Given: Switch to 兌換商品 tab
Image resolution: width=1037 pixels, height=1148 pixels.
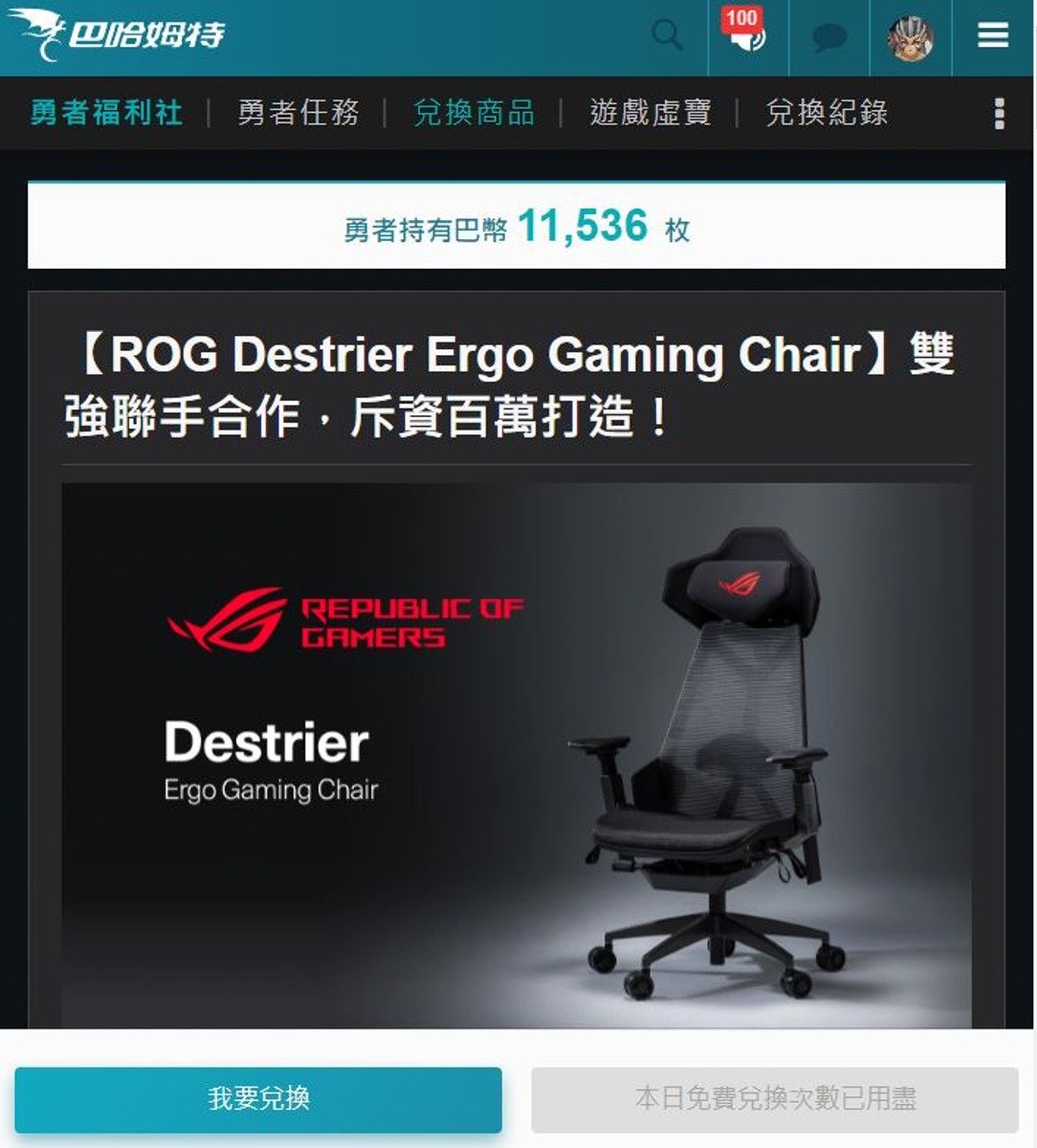Looking at the screenshot, I should (474, 113).
